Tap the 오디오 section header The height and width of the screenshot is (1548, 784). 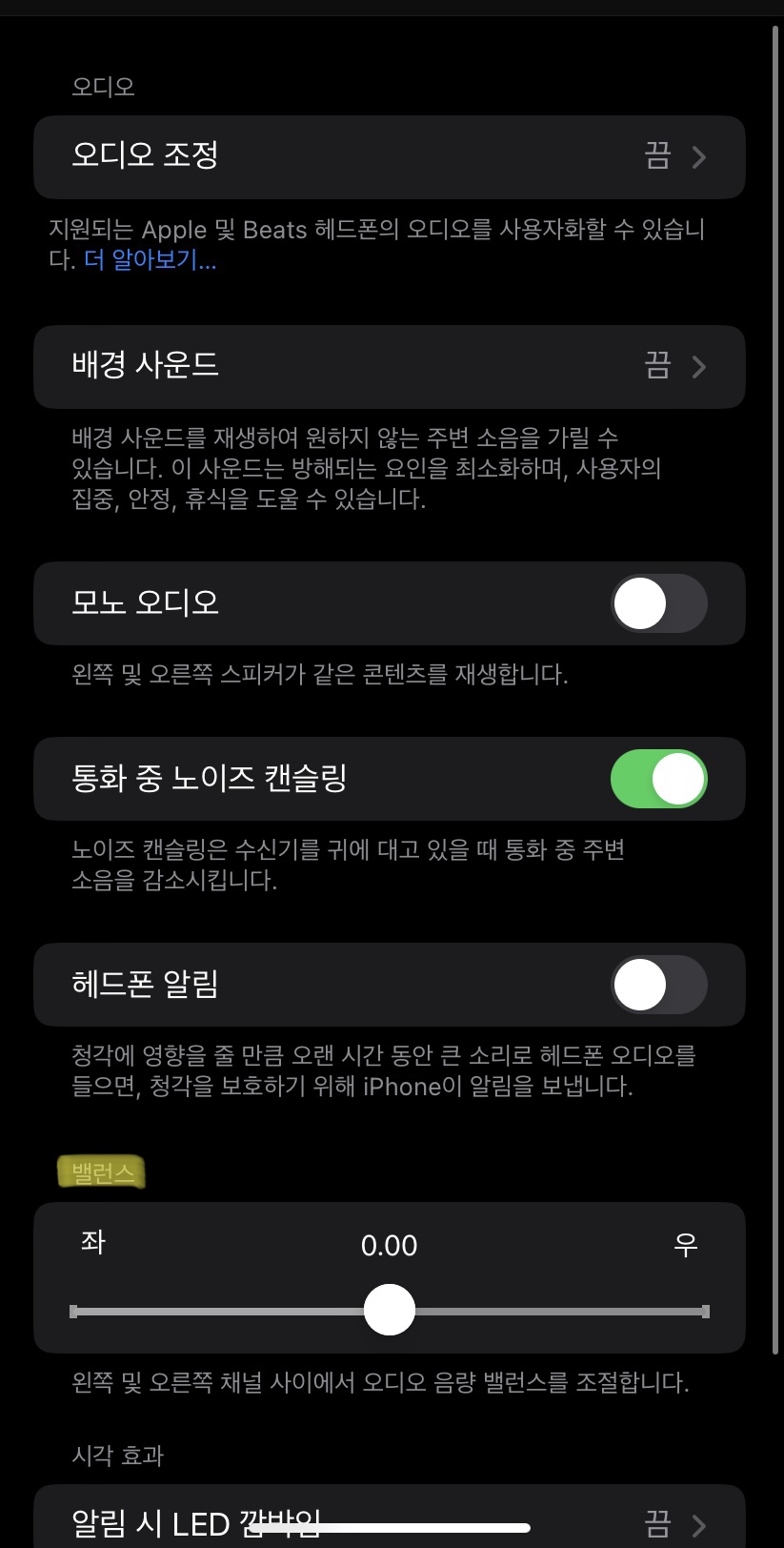pos(104,87)
